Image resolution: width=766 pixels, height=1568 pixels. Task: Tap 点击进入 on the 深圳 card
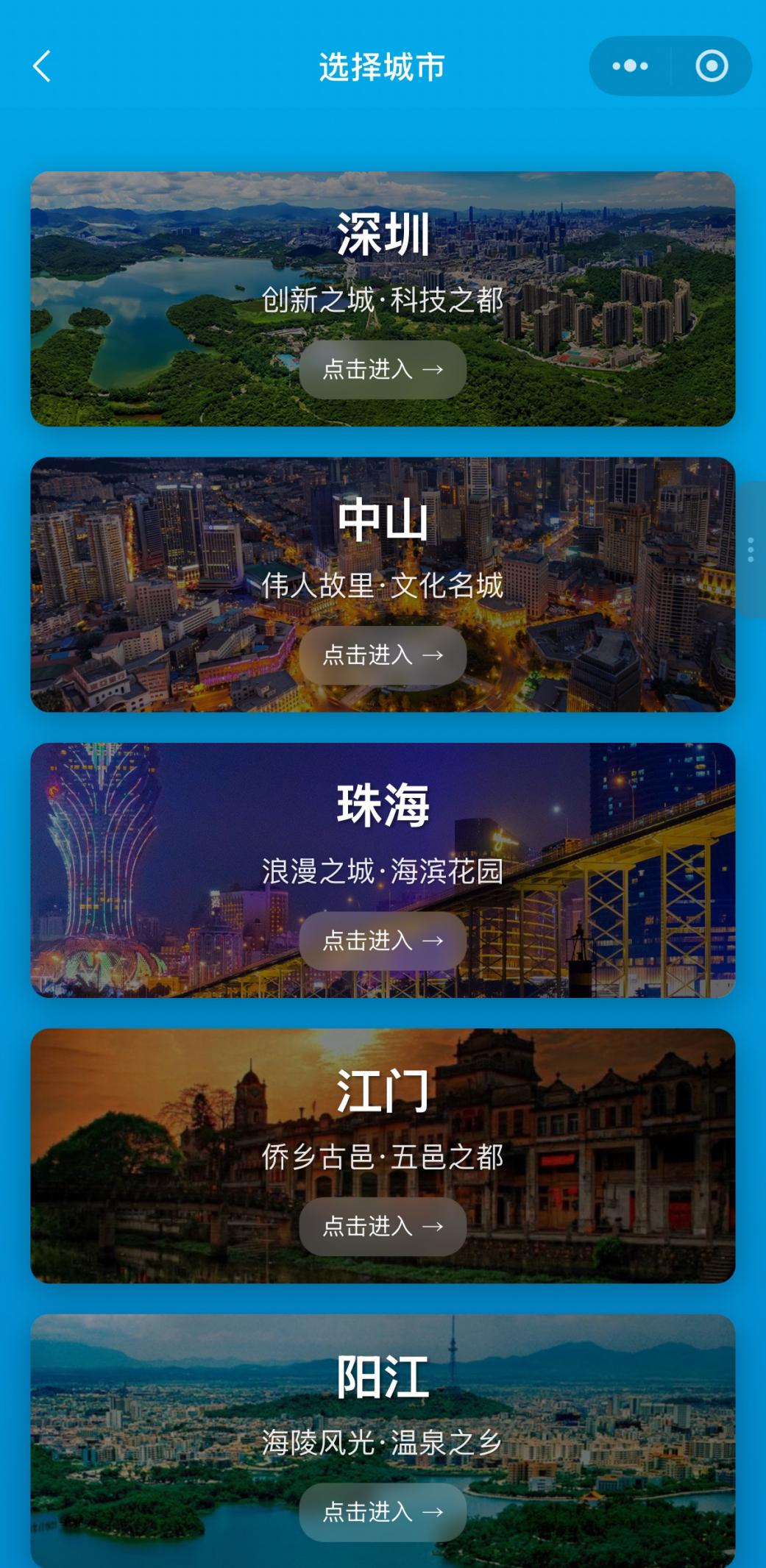[383, 369]
